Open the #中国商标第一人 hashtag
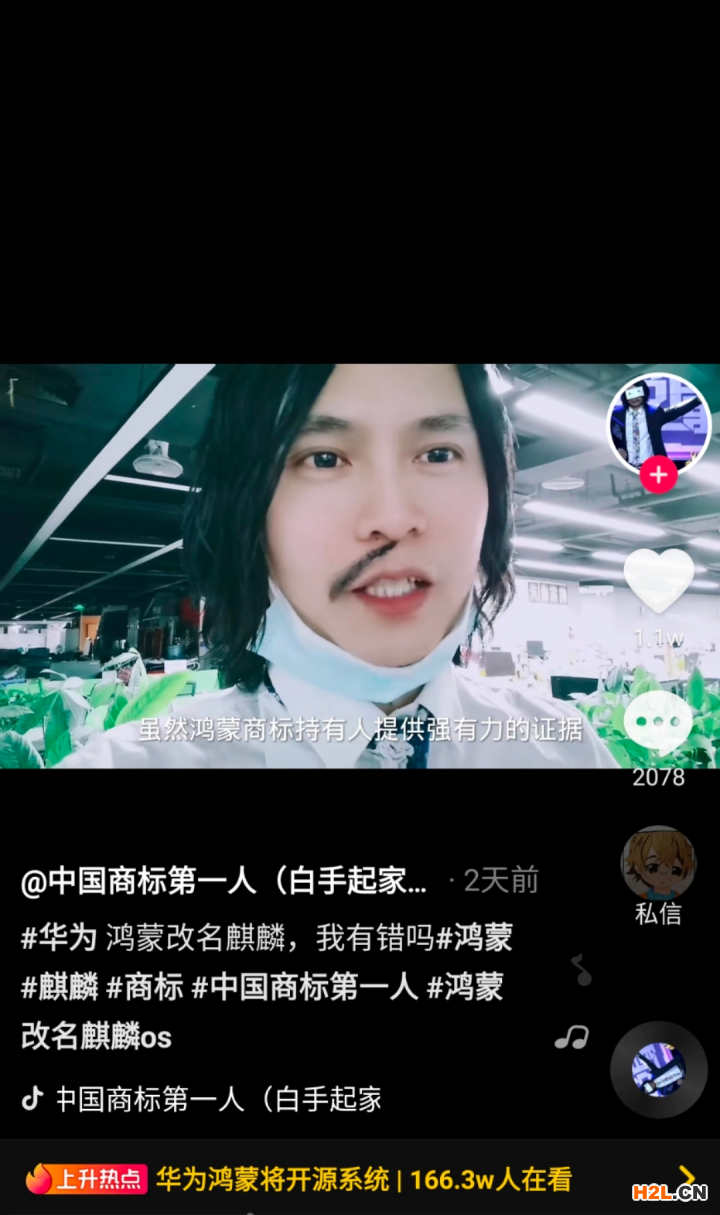This screenshot has width=720, height=1215. (304, 987)
